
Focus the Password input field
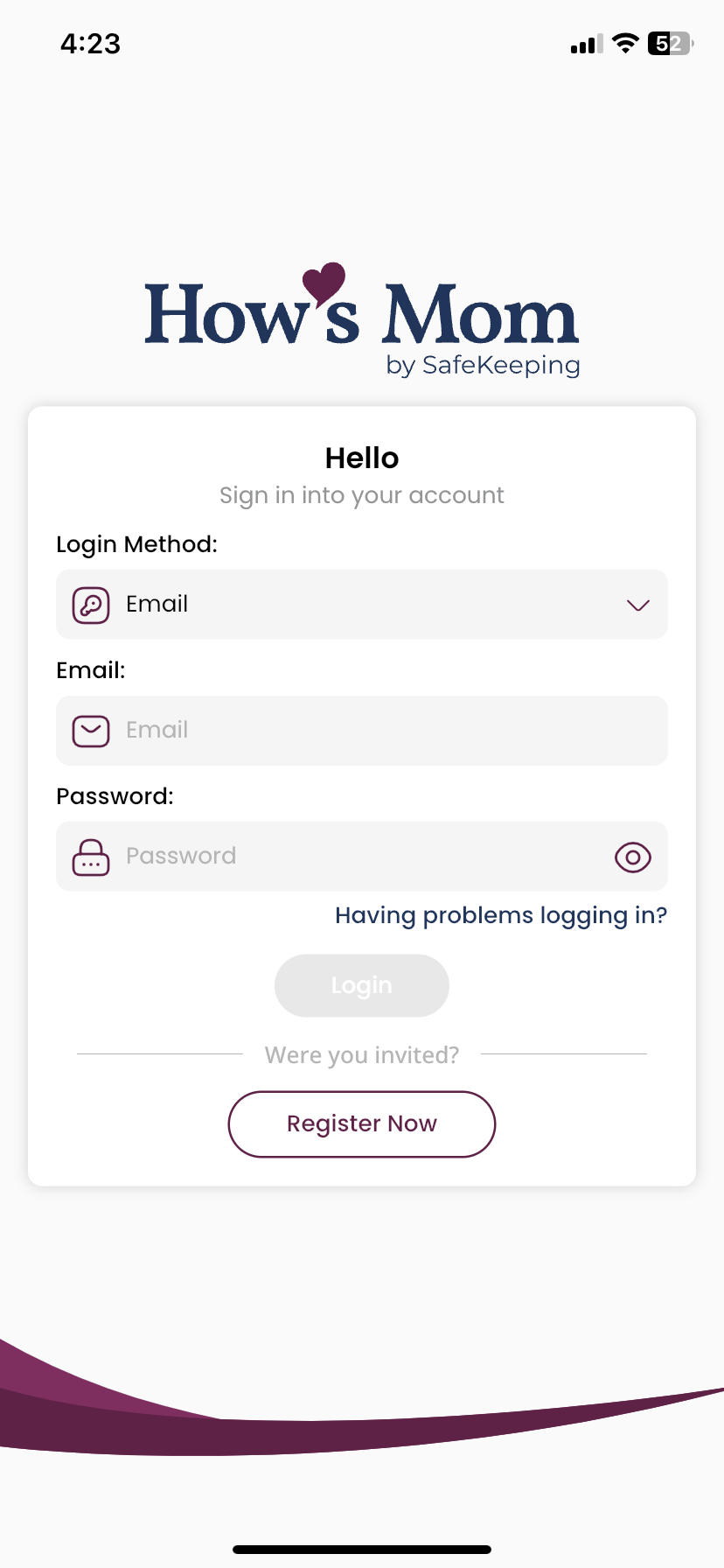click(x=350, y=857)
